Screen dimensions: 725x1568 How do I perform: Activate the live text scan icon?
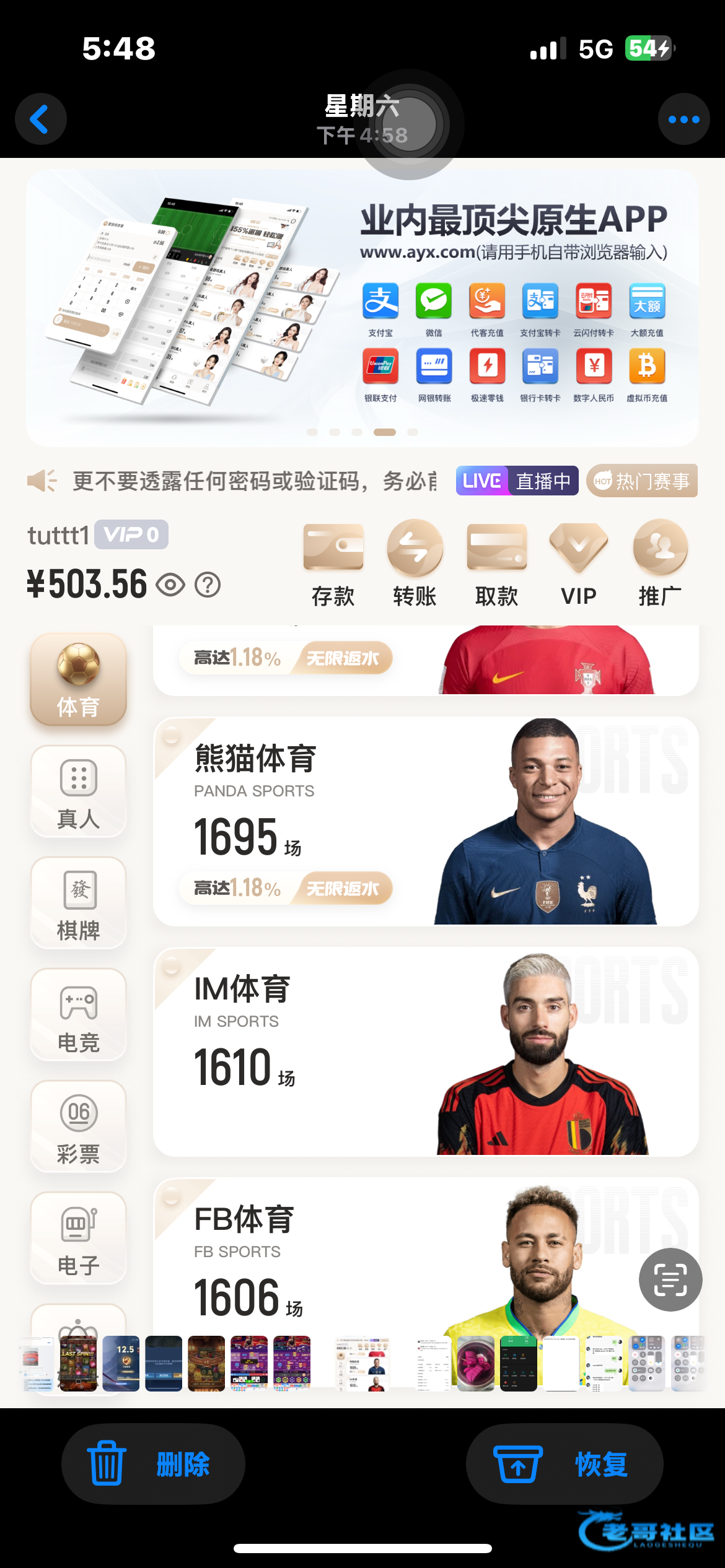coord(670,1279)
